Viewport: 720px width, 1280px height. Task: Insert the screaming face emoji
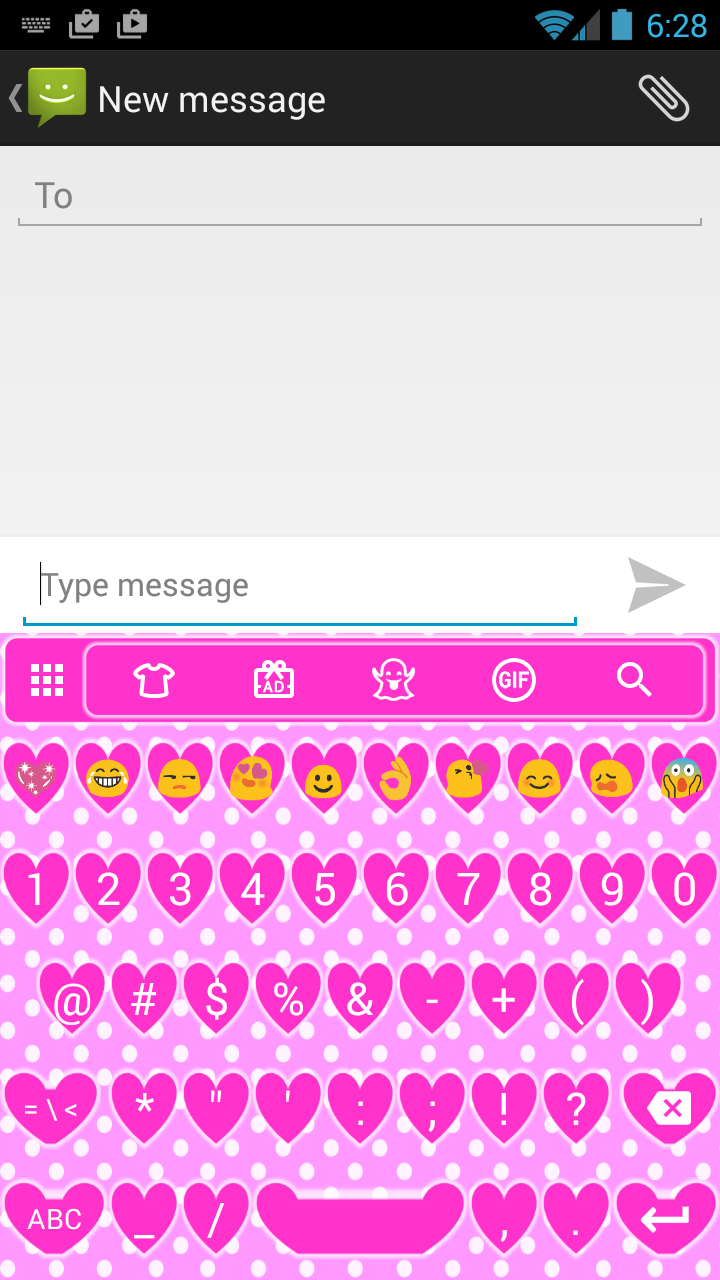click(684, 777)
